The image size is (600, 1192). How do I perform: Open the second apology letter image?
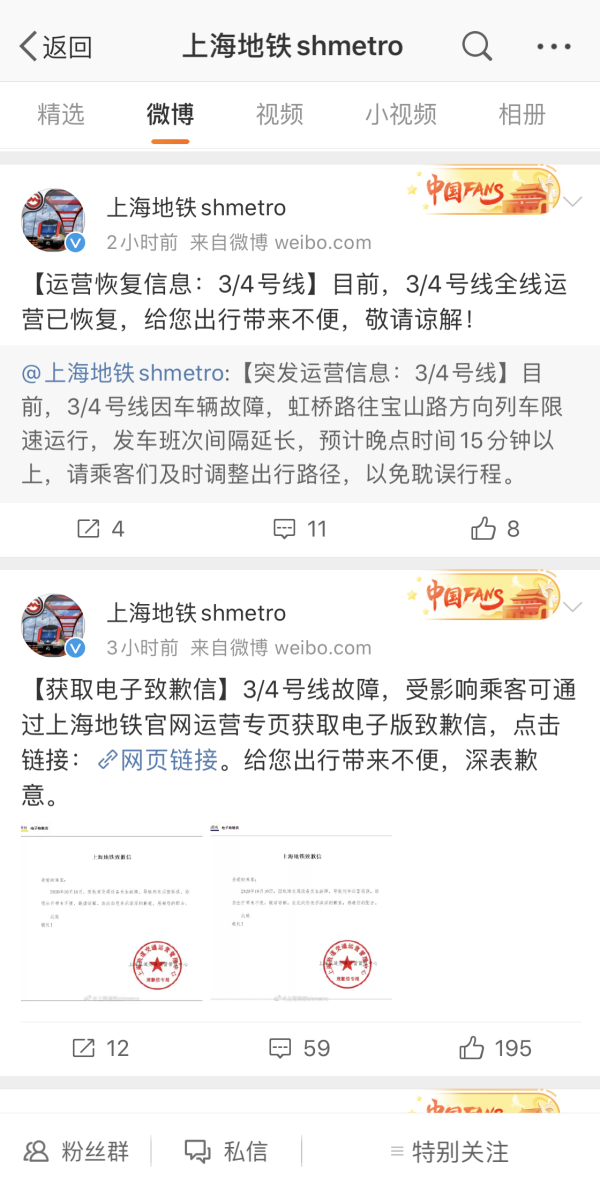pyautogui.click(x=301, y=909)
